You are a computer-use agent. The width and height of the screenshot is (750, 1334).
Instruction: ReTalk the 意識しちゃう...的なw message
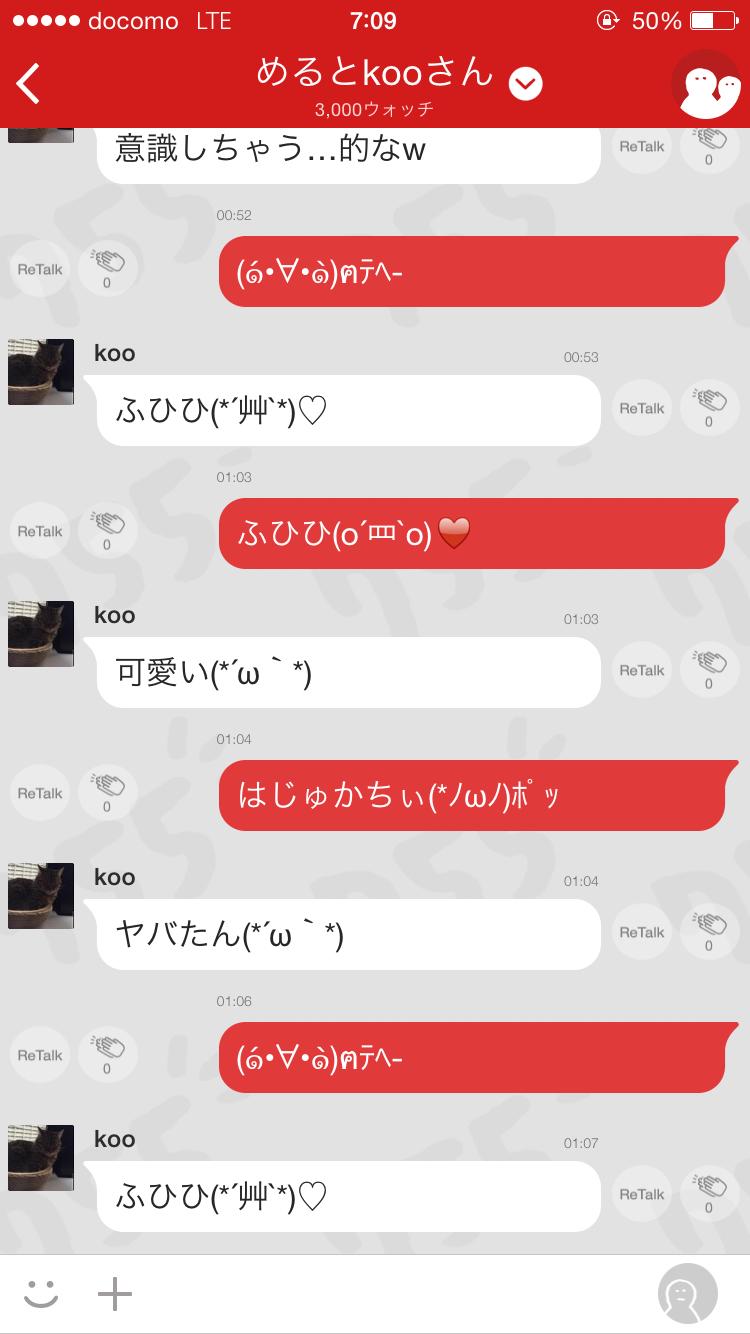(641, 146)
